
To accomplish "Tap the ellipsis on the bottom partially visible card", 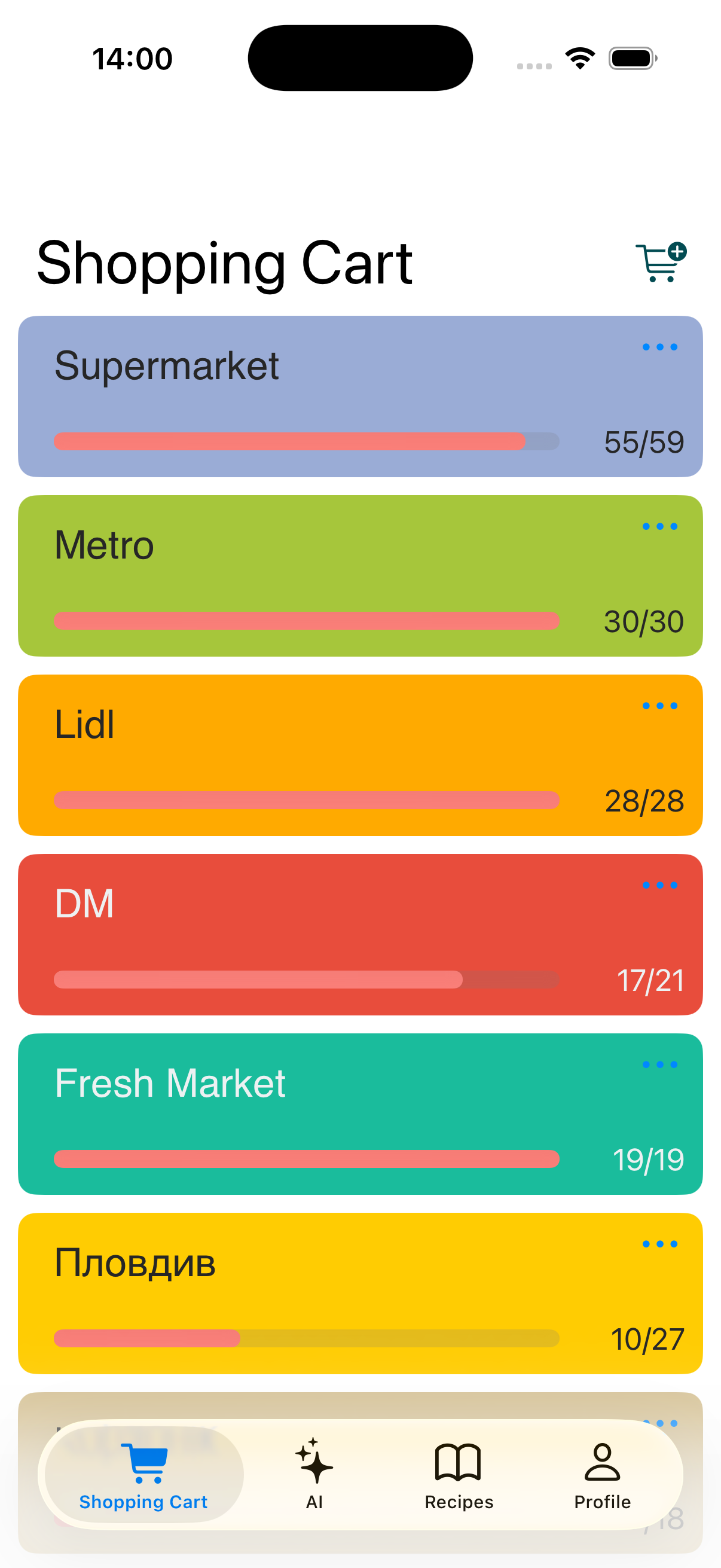I will pos(659,1423).
